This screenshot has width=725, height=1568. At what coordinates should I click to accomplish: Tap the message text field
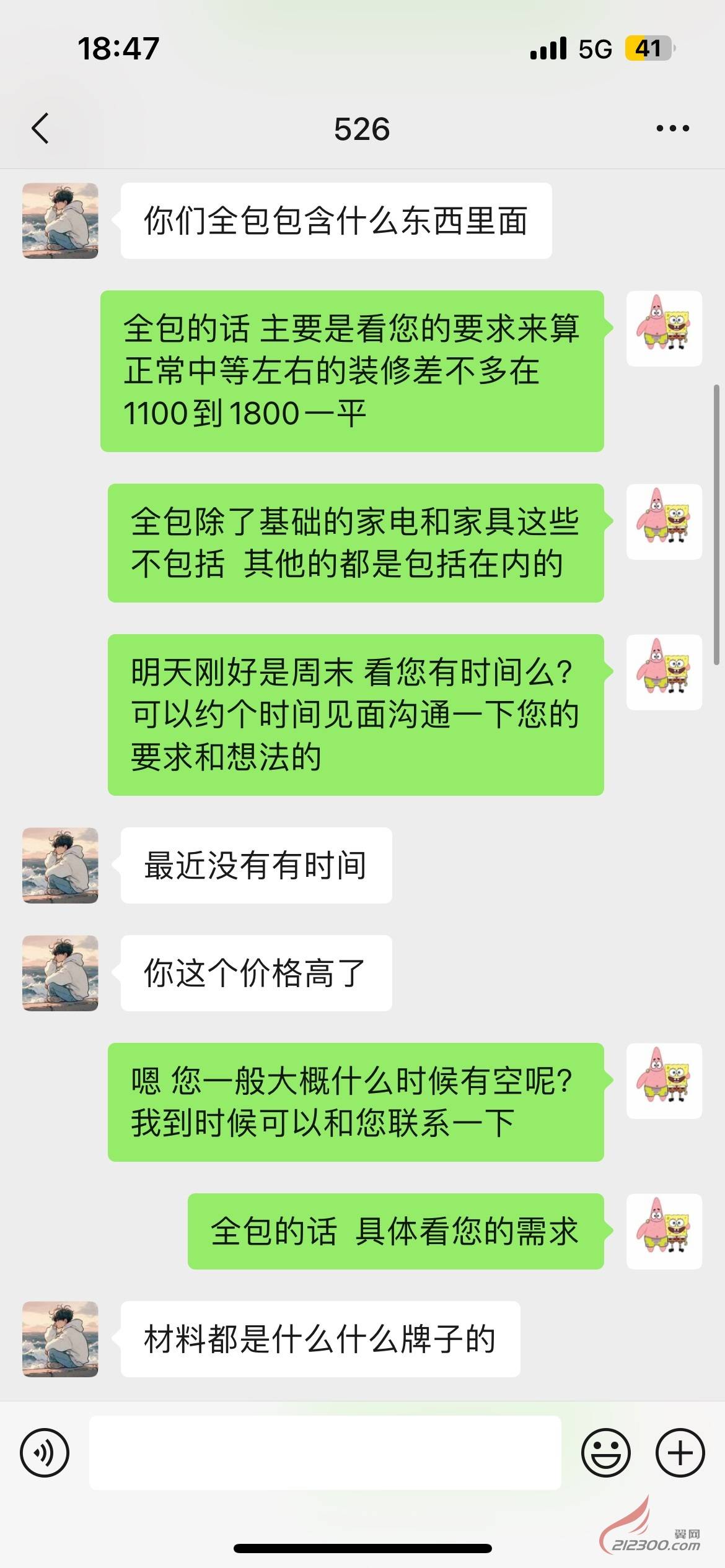[x=325, y=1453]
